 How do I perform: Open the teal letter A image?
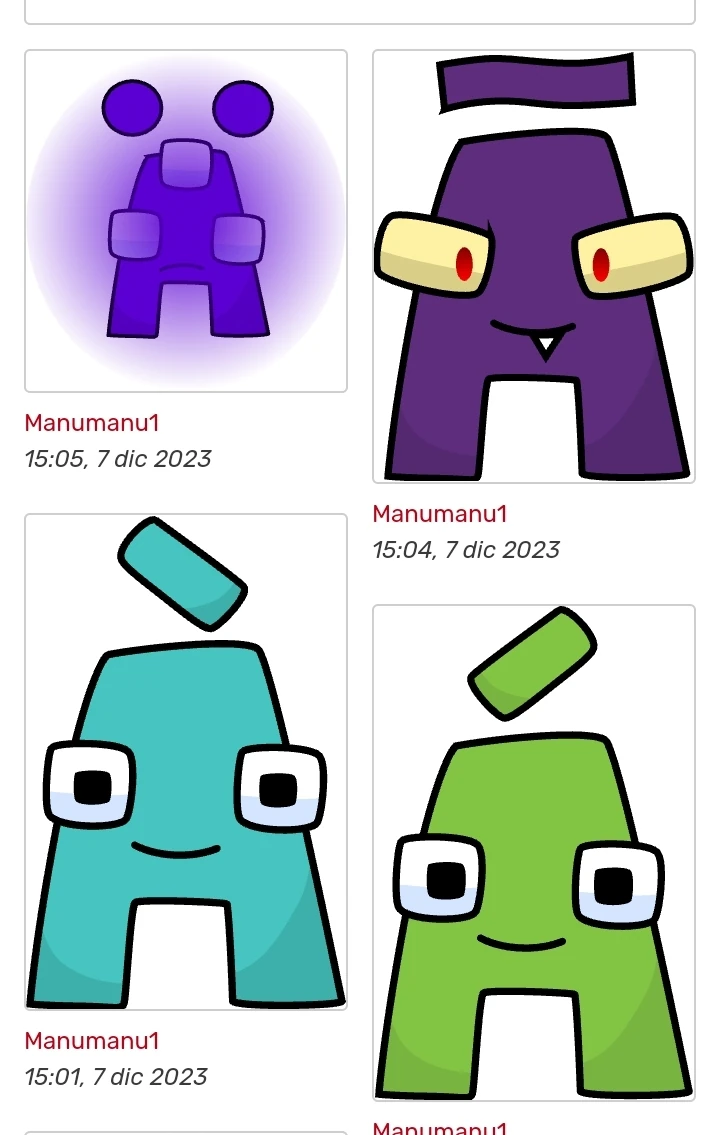point(186,762)
